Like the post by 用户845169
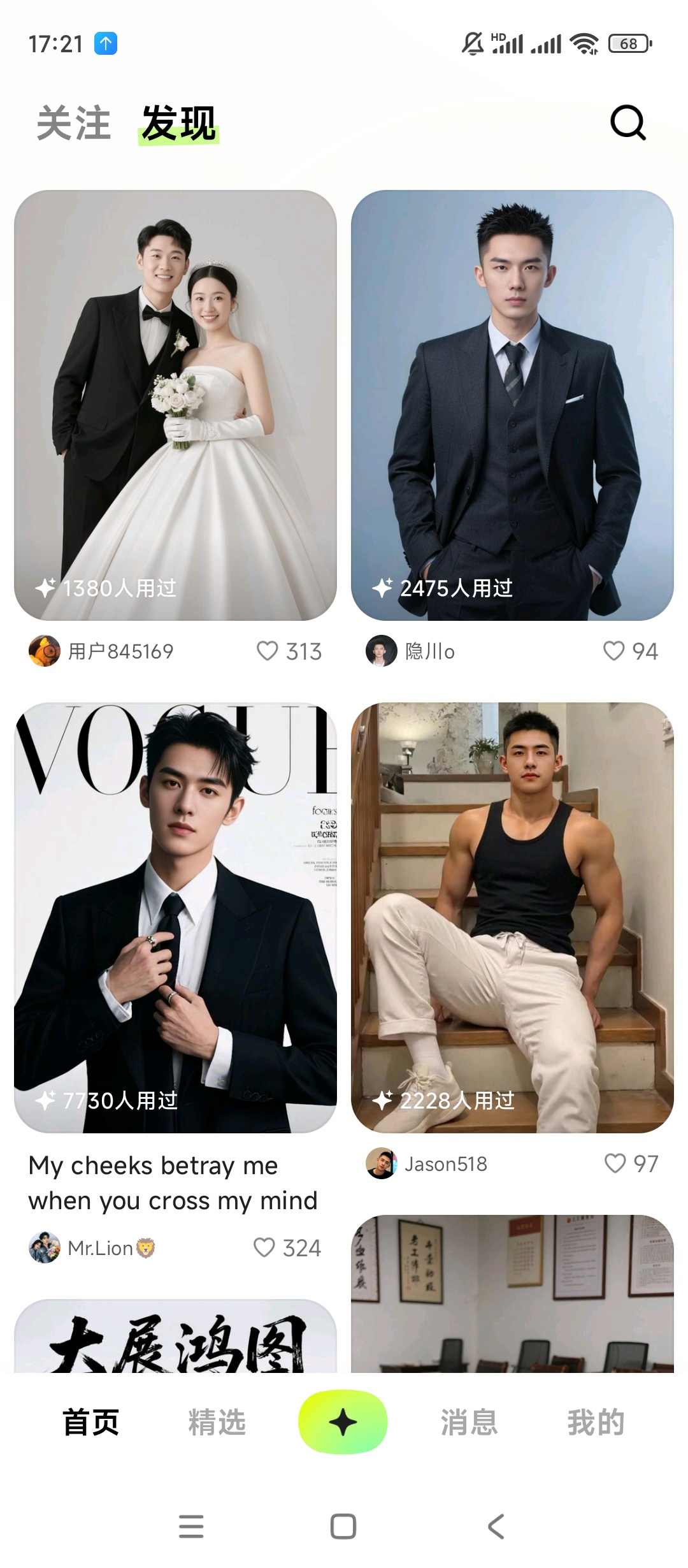Viewport: 688px width, 1568px height. (268, 651)
